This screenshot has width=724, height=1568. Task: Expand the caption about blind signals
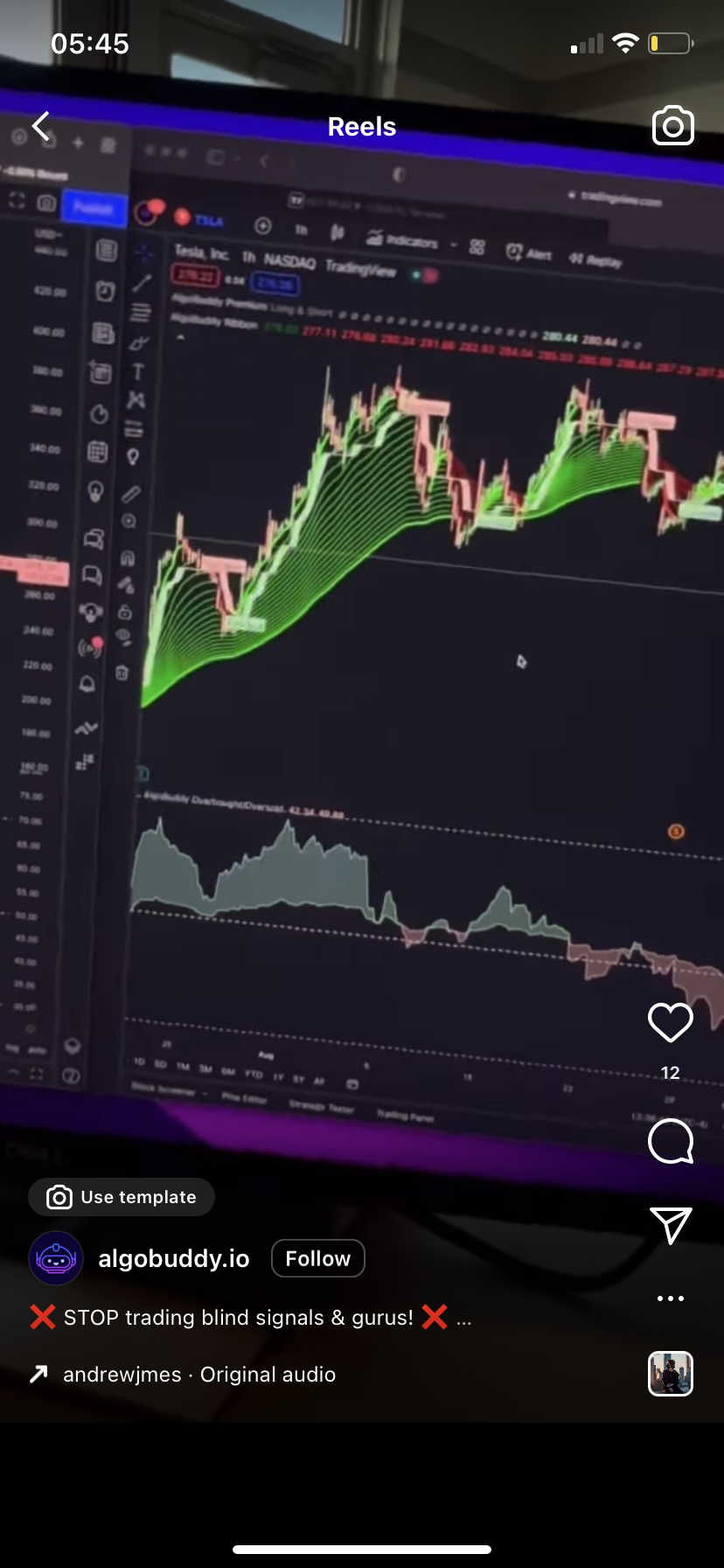point(463,1319)
